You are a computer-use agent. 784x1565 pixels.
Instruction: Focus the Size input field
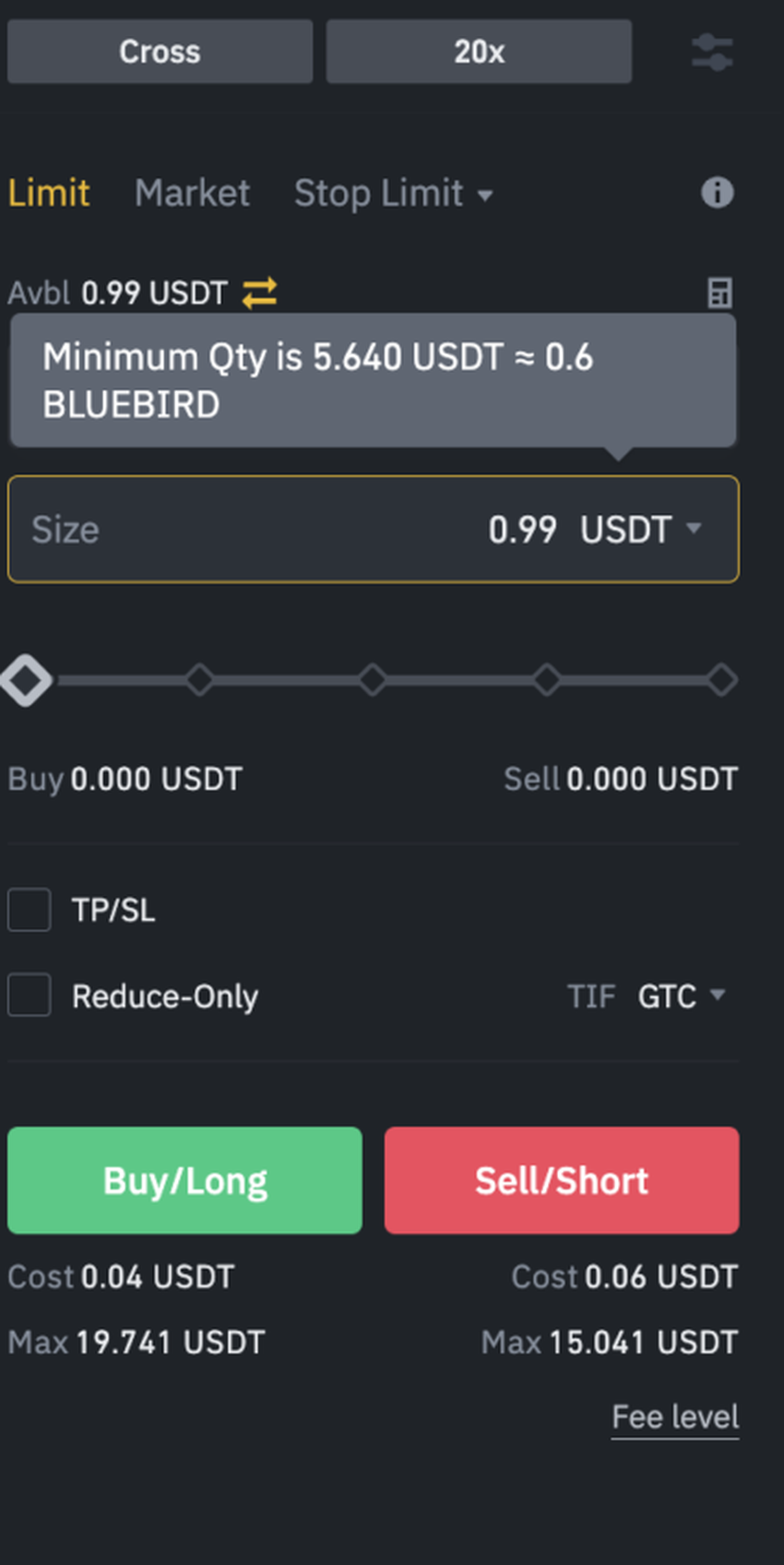coord(277,530)
